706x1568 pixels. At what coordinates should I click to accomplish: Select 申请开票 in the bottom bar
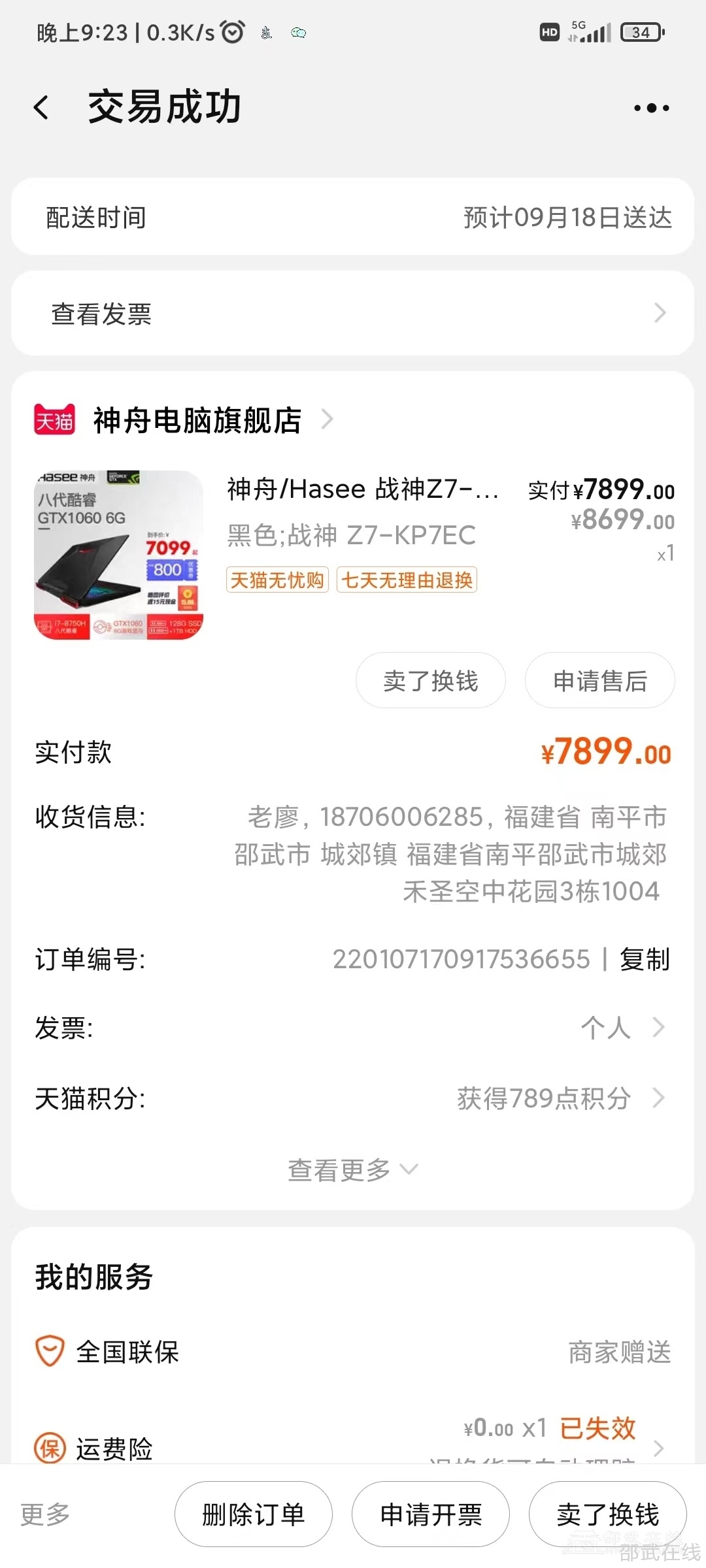coord(431,1514)
